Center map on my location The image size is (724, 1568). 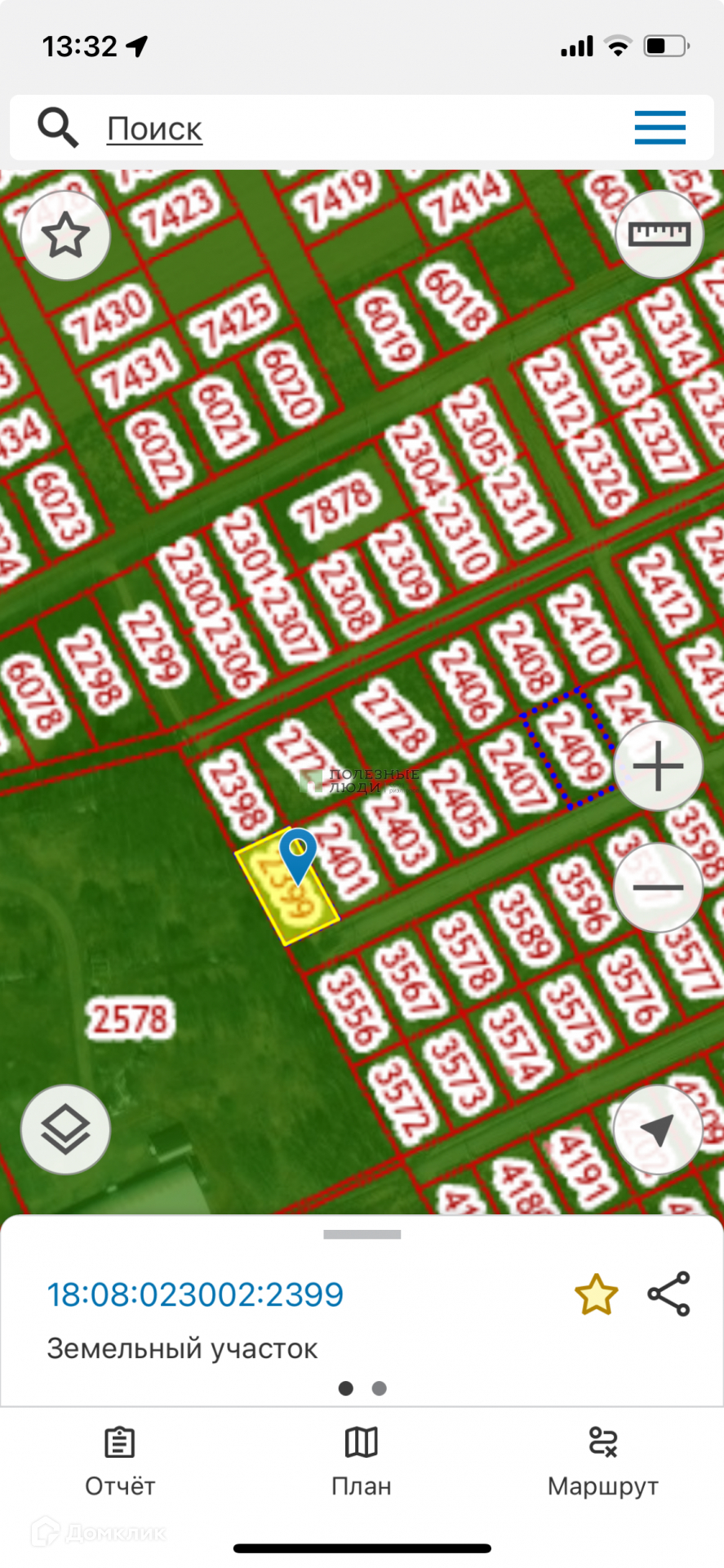coord(658,1129)
